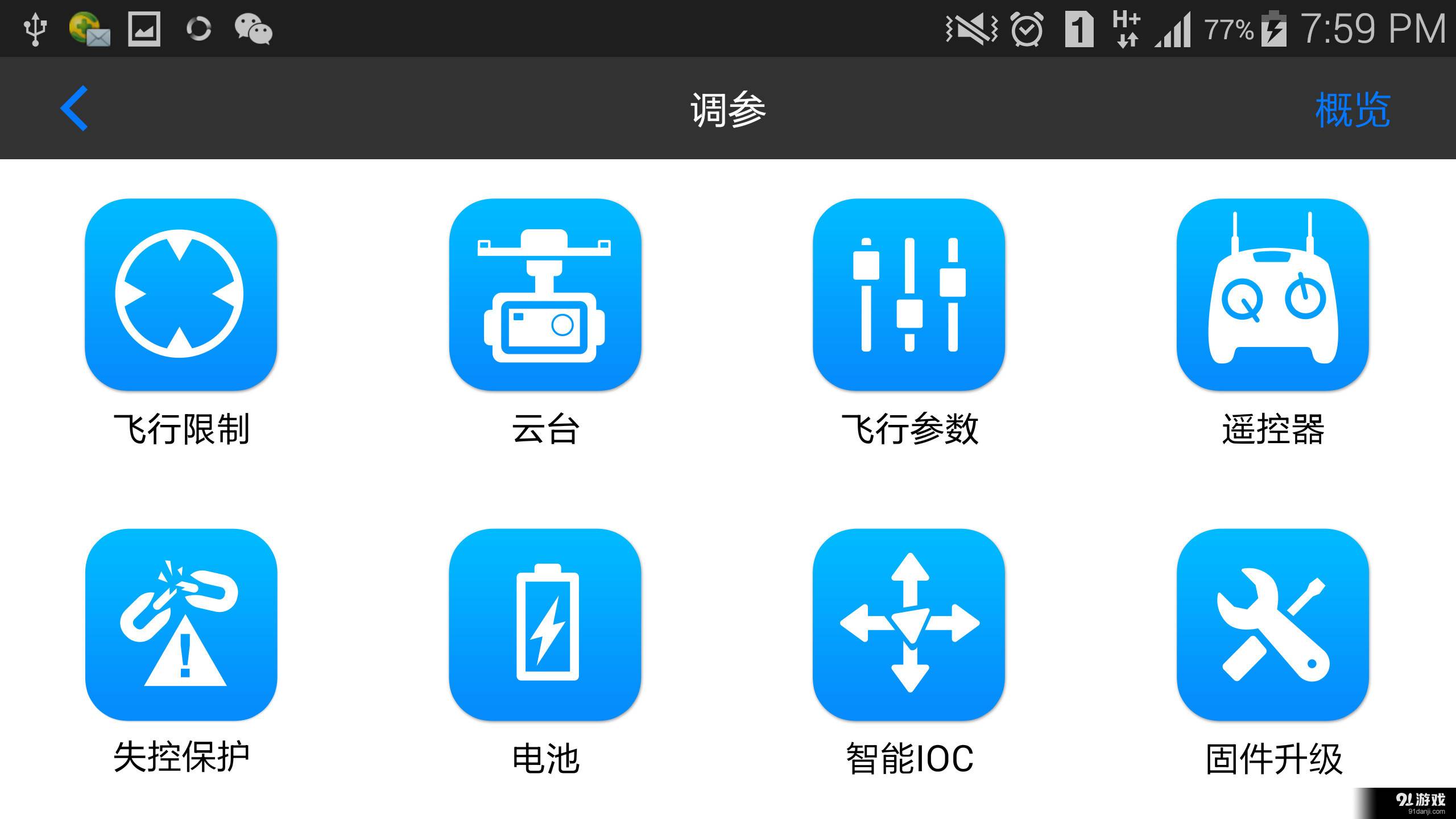Open the 电池 battery settings
The height and width of the screenshot is (819, 1456).
[545, 624]
